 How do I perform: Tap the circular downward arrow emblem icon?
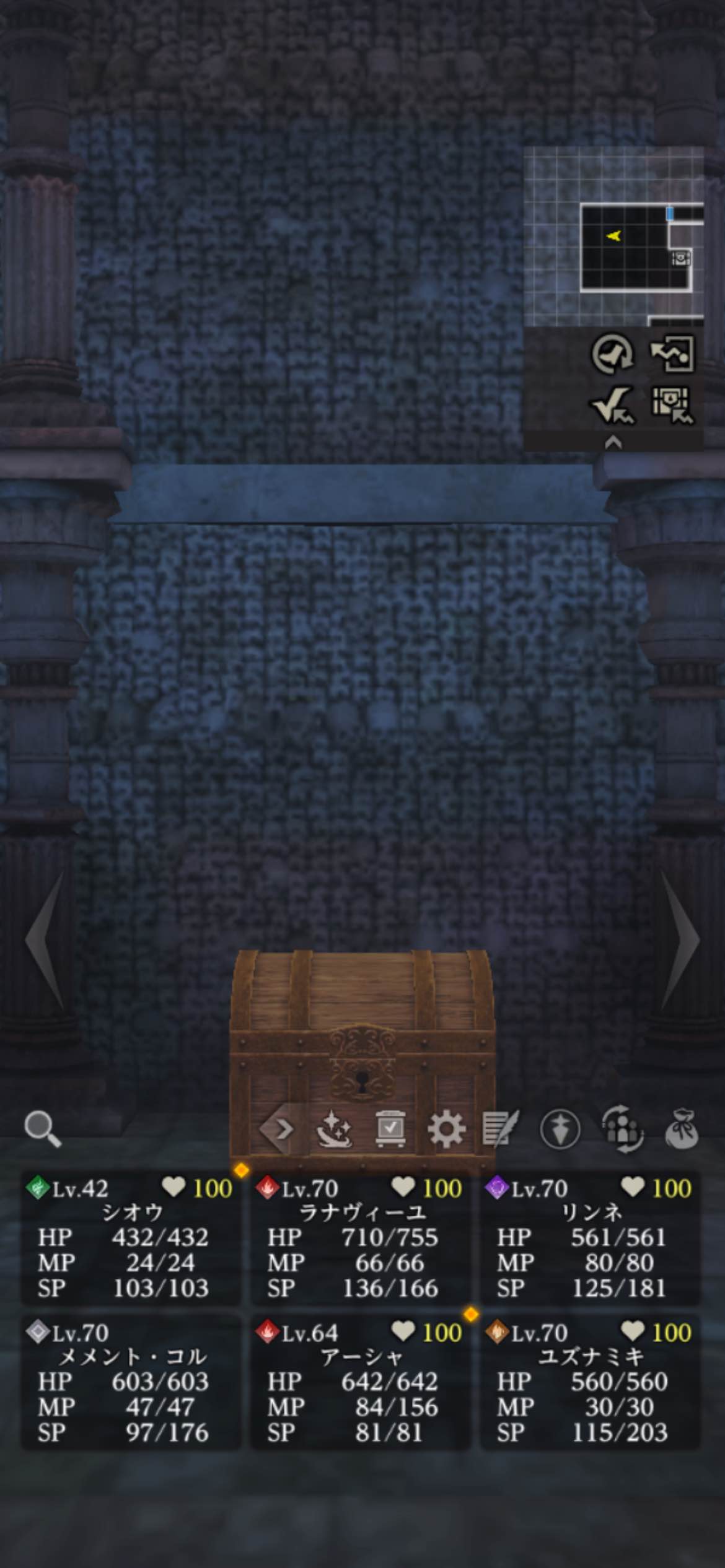click(x=560, y=1130)
